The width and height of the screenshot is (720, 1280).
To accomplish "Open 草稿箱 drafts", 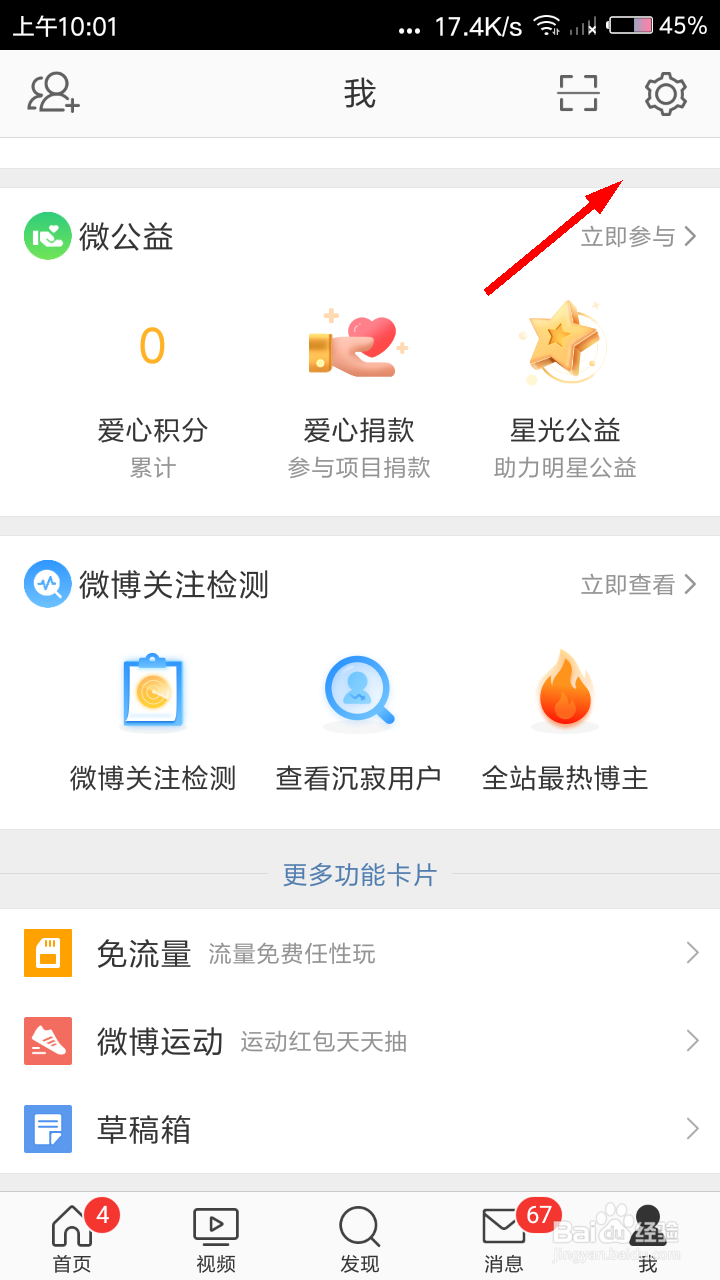I will coord(360,1130).
